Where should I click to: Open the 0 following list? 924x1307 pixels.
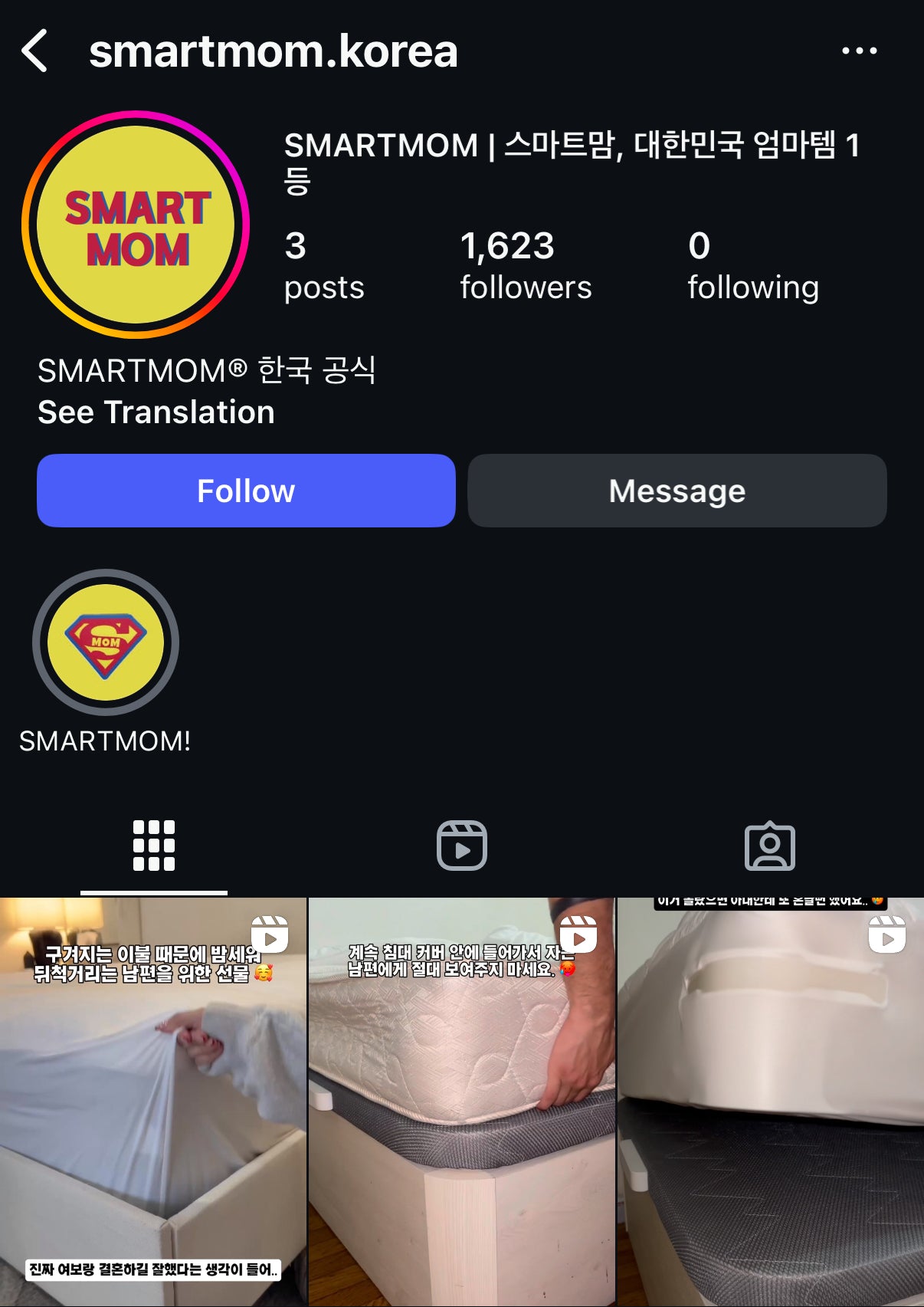(752, 265)
